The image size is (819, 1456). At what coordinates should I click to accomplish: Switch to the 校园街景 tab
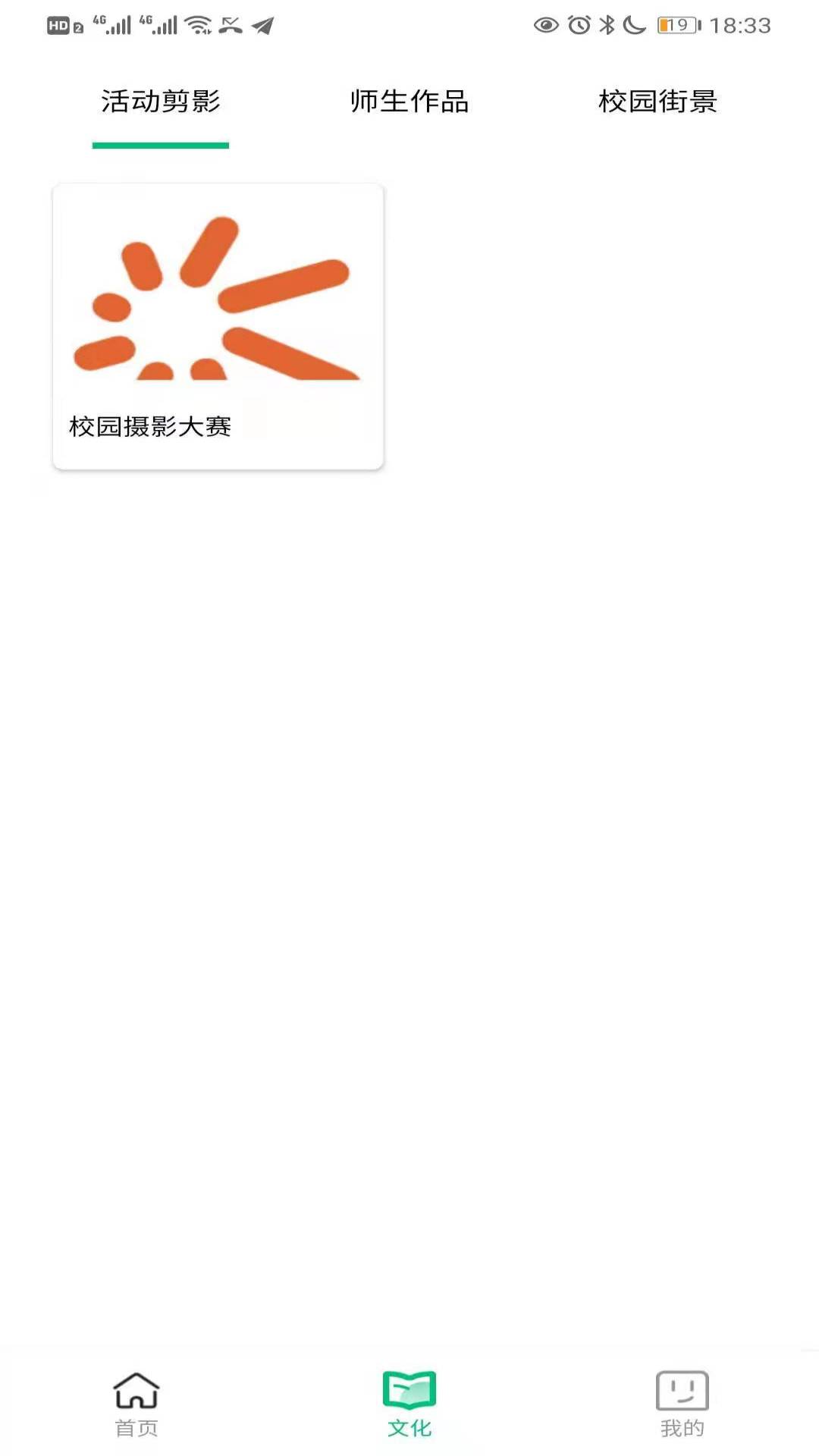(x=657, y=102)
